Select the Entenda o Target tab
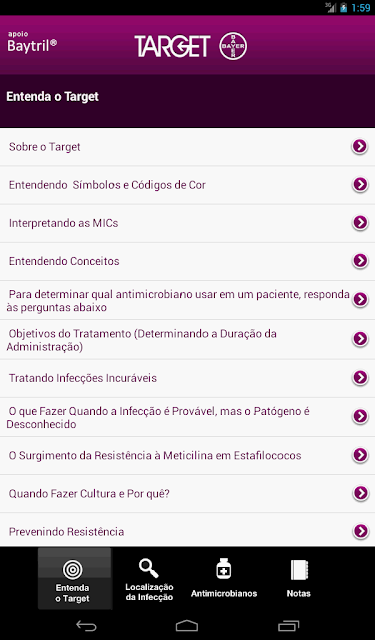375x640 pixels. 75,578
